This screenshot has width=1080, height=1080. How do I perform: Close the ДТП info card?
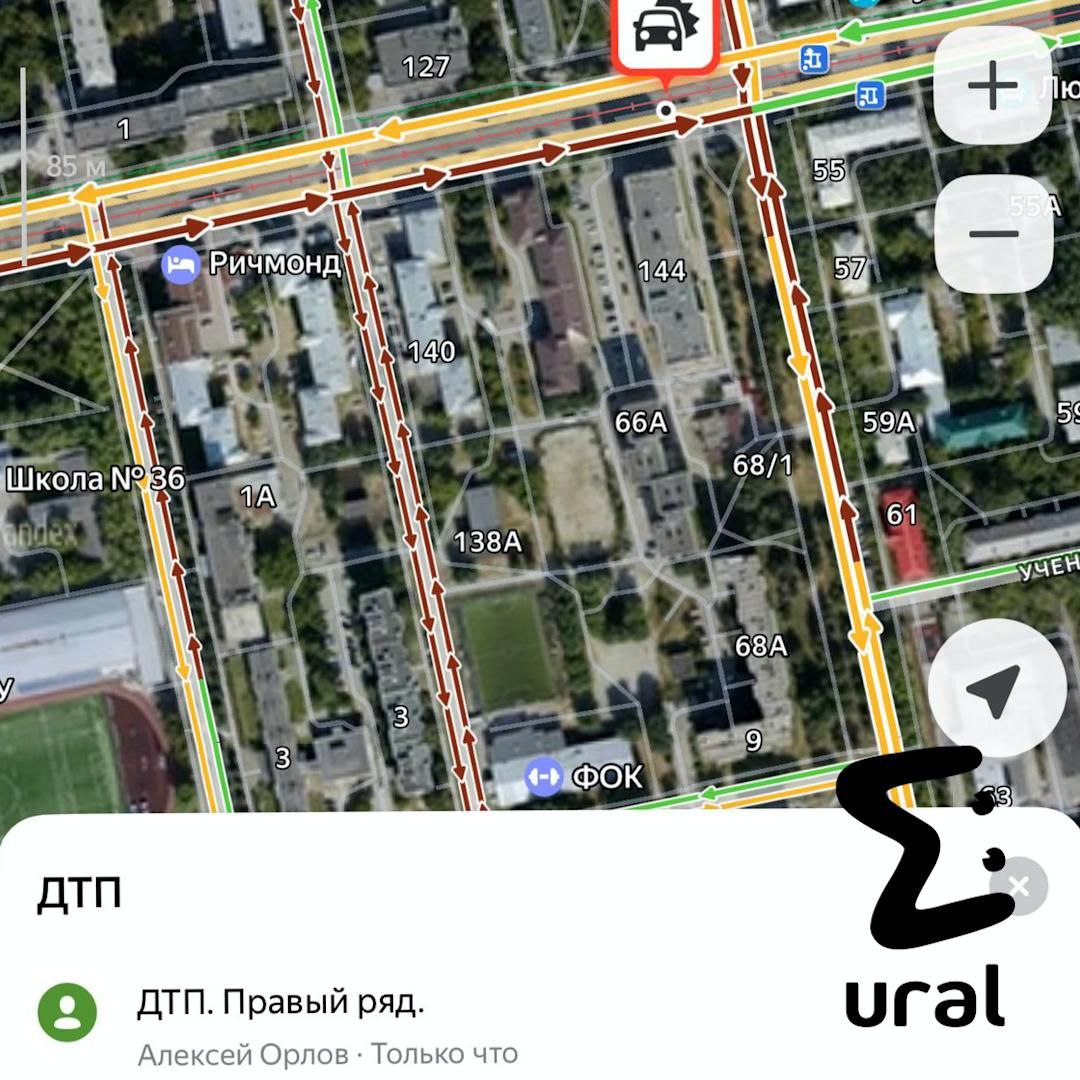point(1018,885)
